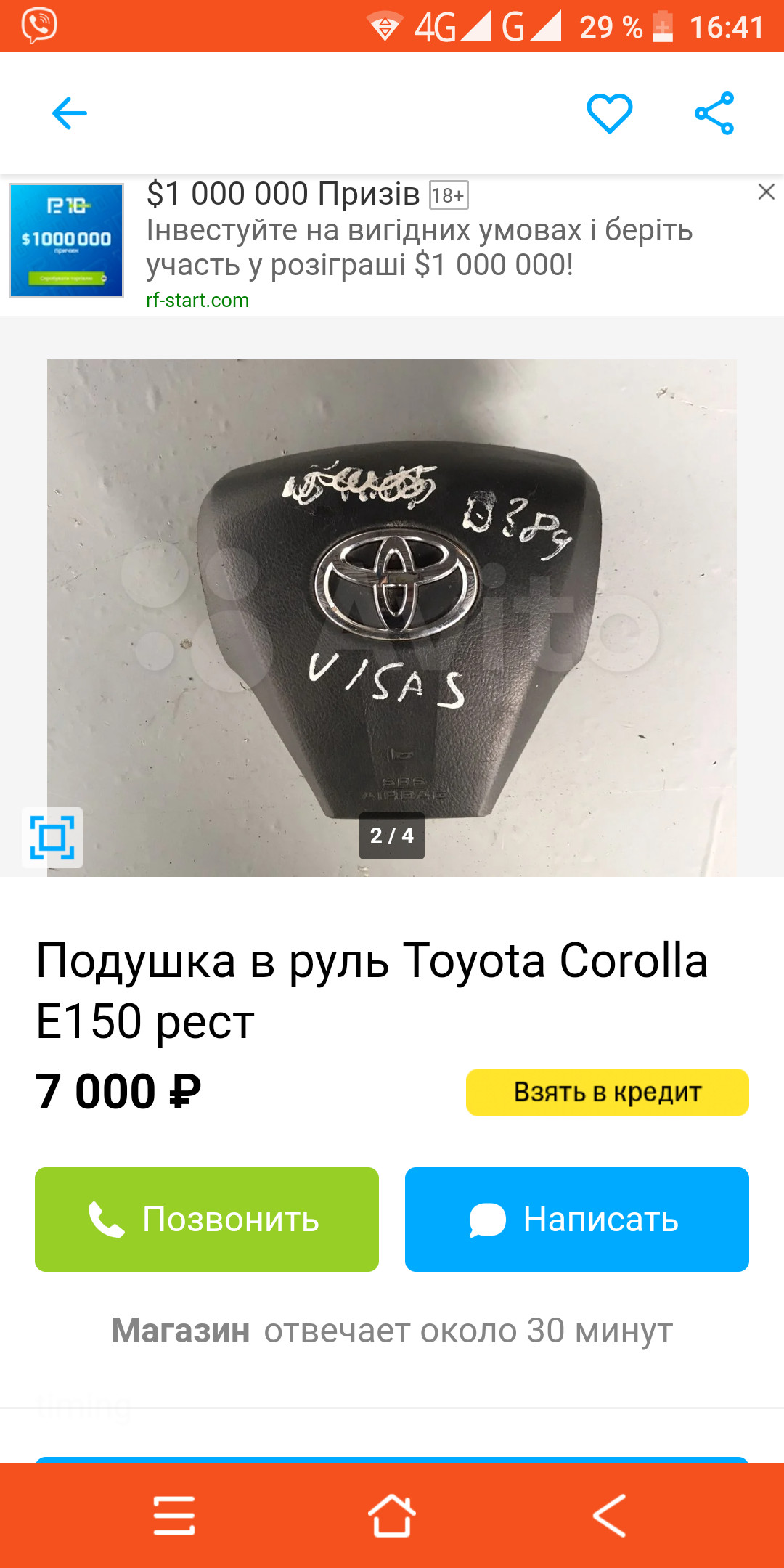The image size is (784, 1568).
Task: Close the $1 000 000 ad banner
Action: point(766,192)
